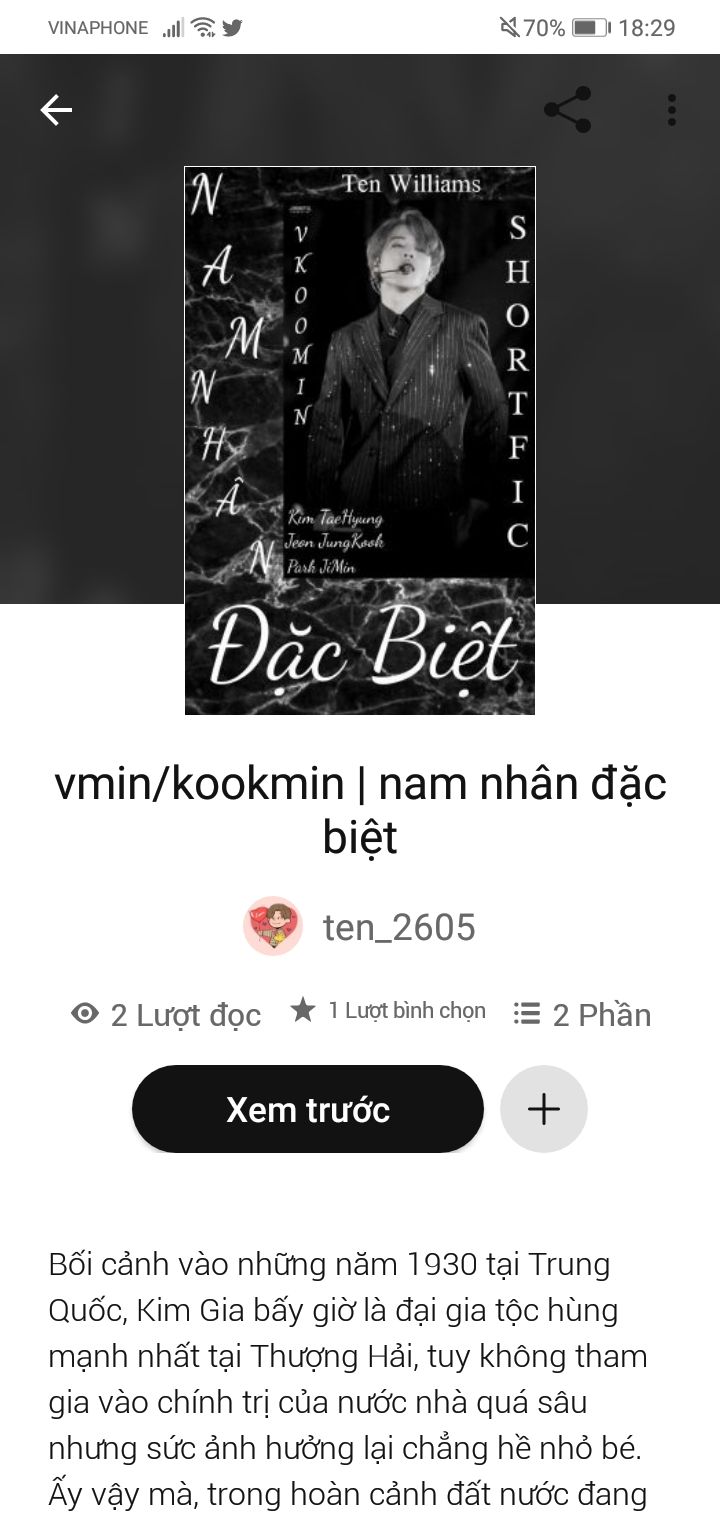Viewport: 720px width, 1520px height.
Task: Share this story
Action: [567, 110]
